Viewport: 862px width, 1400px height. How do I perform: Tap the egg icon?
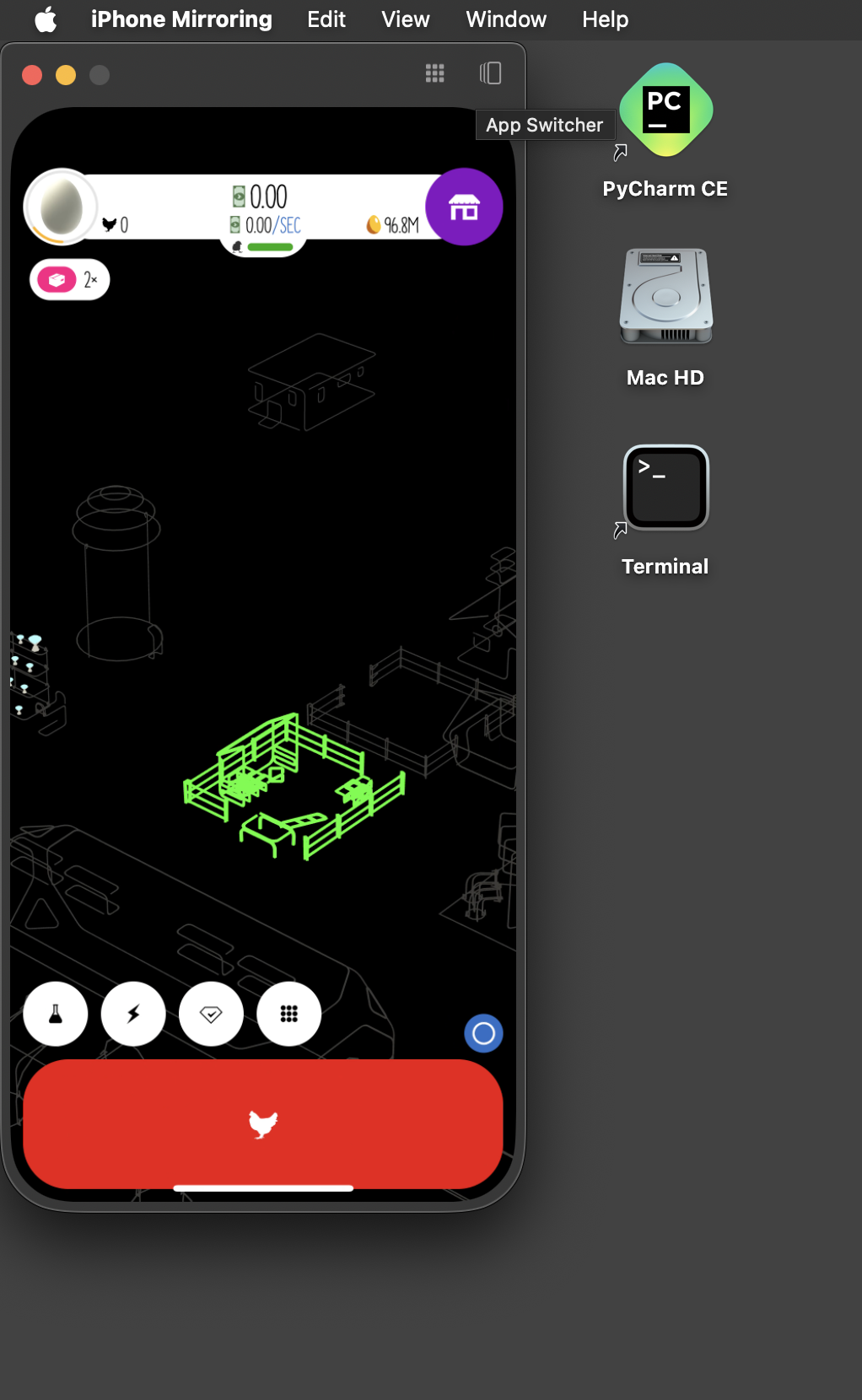click(x=61, y=207)
